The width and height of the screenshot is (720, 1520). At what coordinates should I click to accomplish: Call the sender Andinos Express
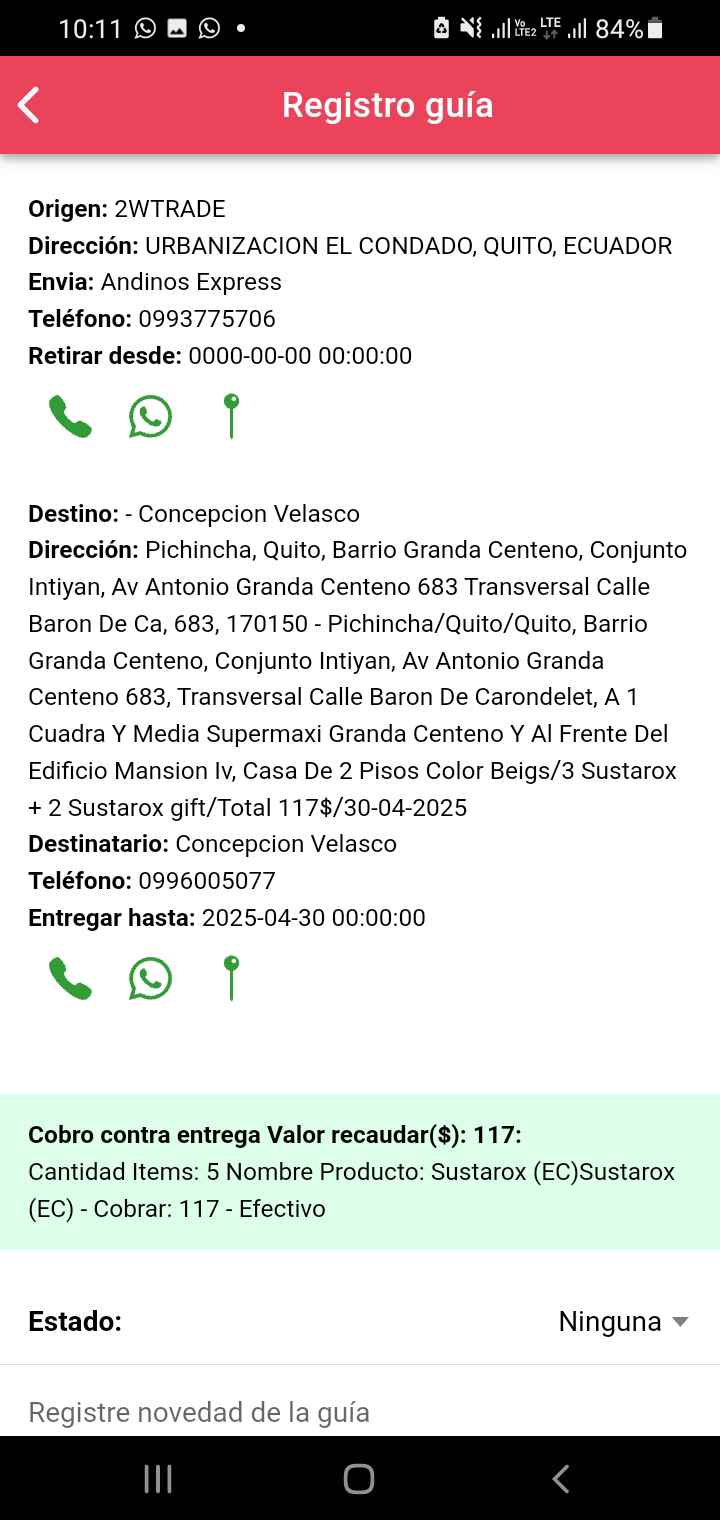[70, 417]
